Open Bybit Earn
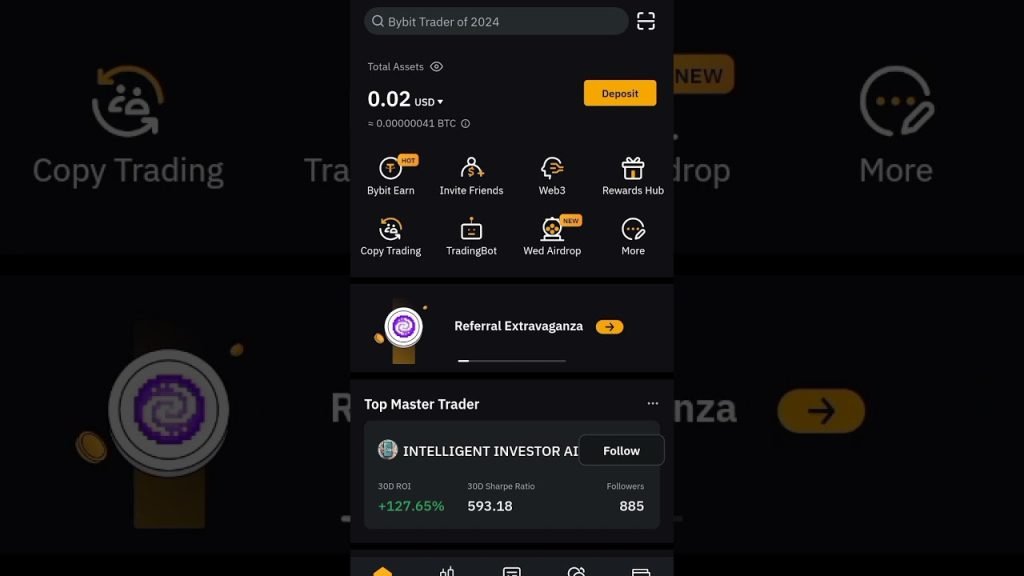This screenshot has width=1024, height=576. coord(391,175)
